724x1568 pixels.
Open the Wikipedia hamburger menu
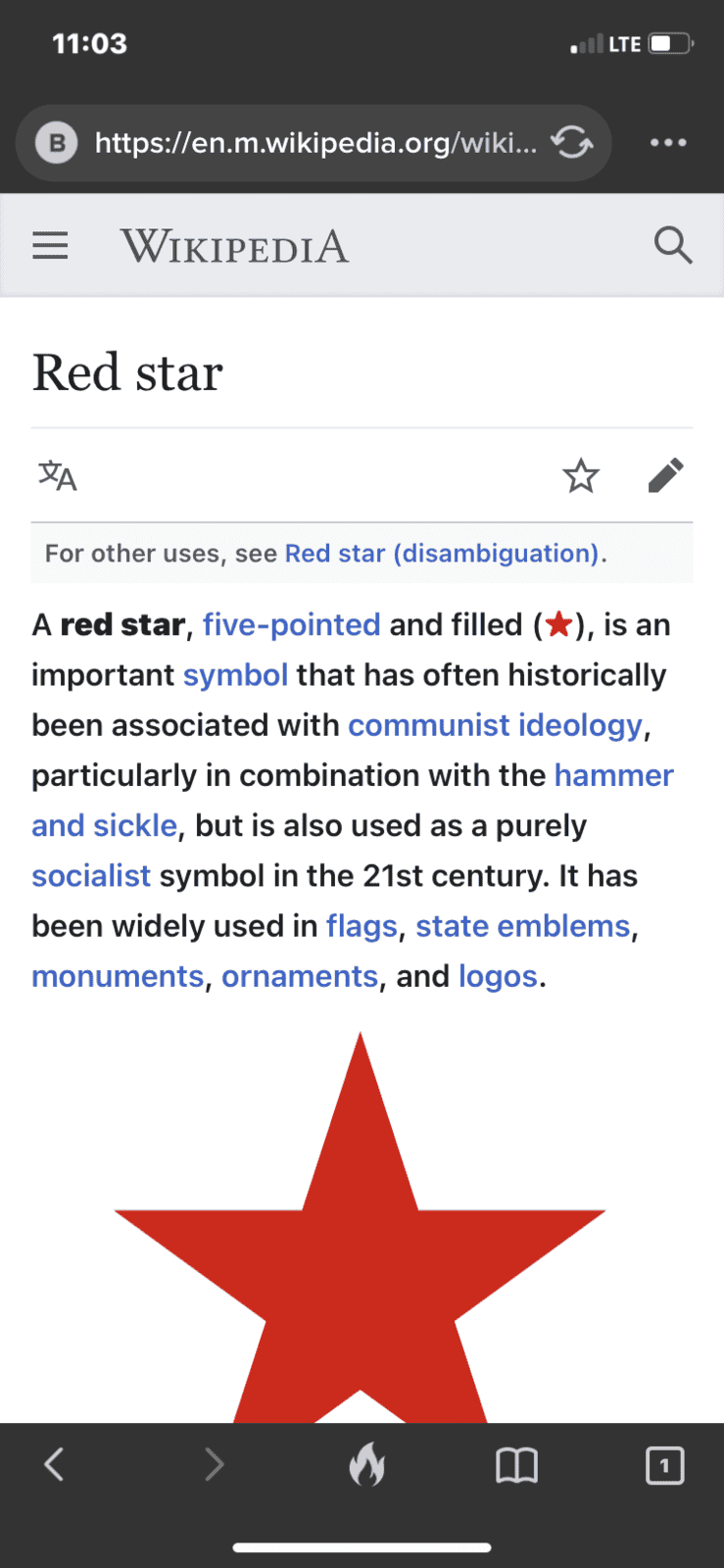click(x=50, y=245)
